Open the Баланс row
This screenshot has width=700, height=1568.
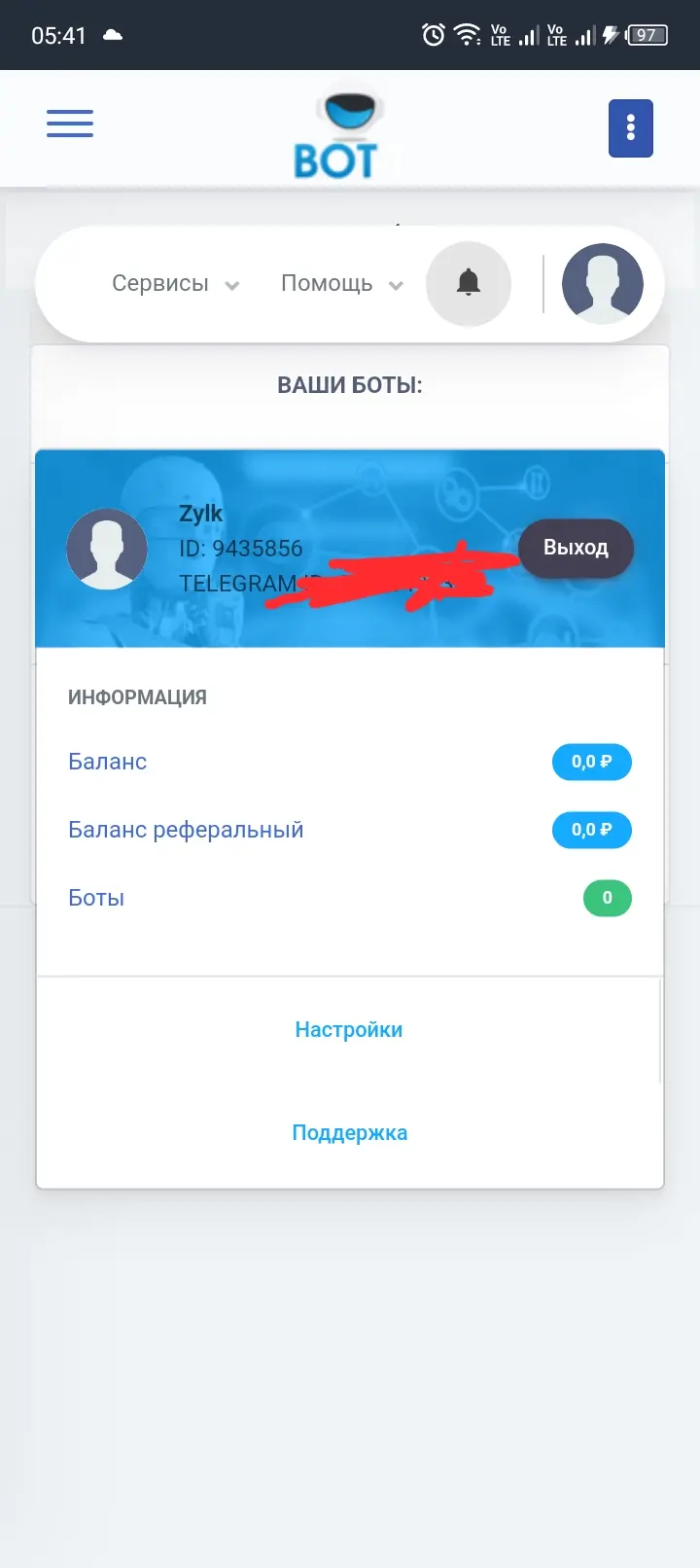[350, 762]
